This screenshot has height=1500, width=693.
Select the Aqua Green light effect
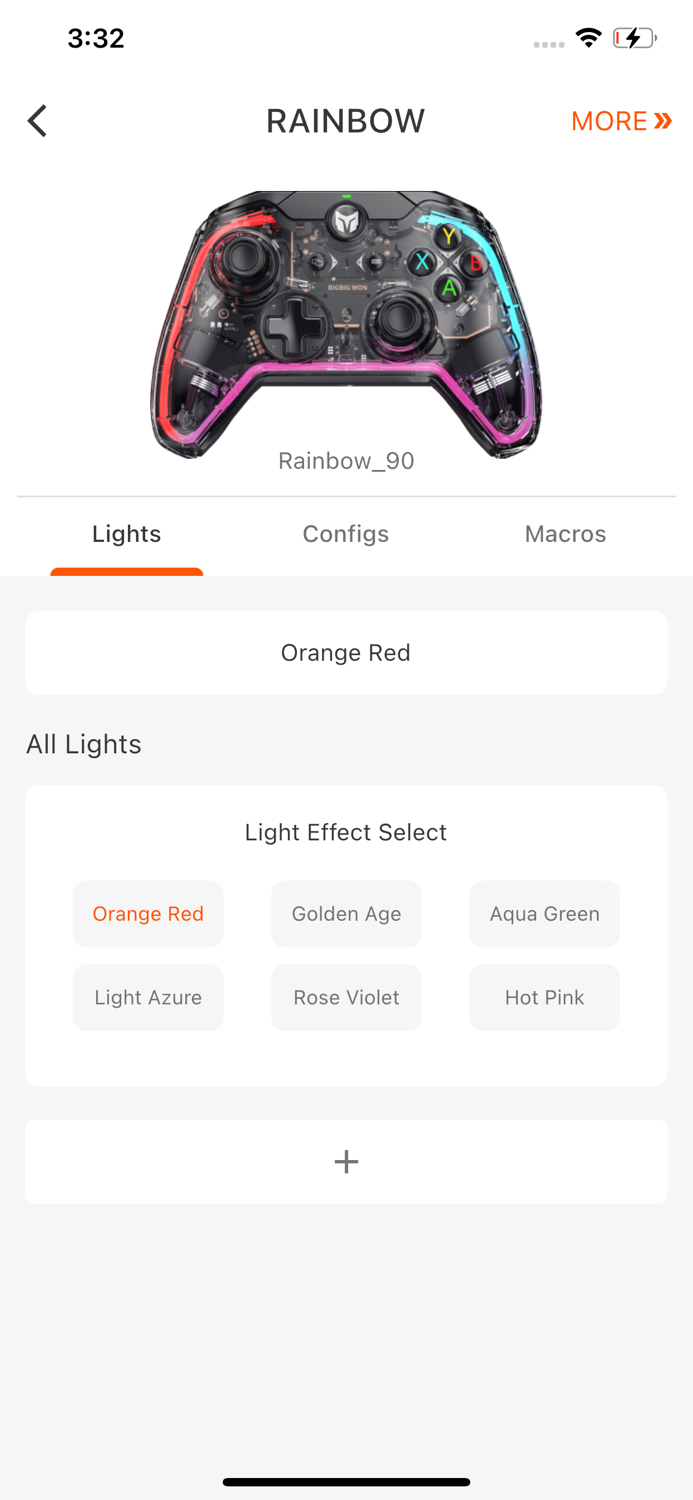(545, 914)
